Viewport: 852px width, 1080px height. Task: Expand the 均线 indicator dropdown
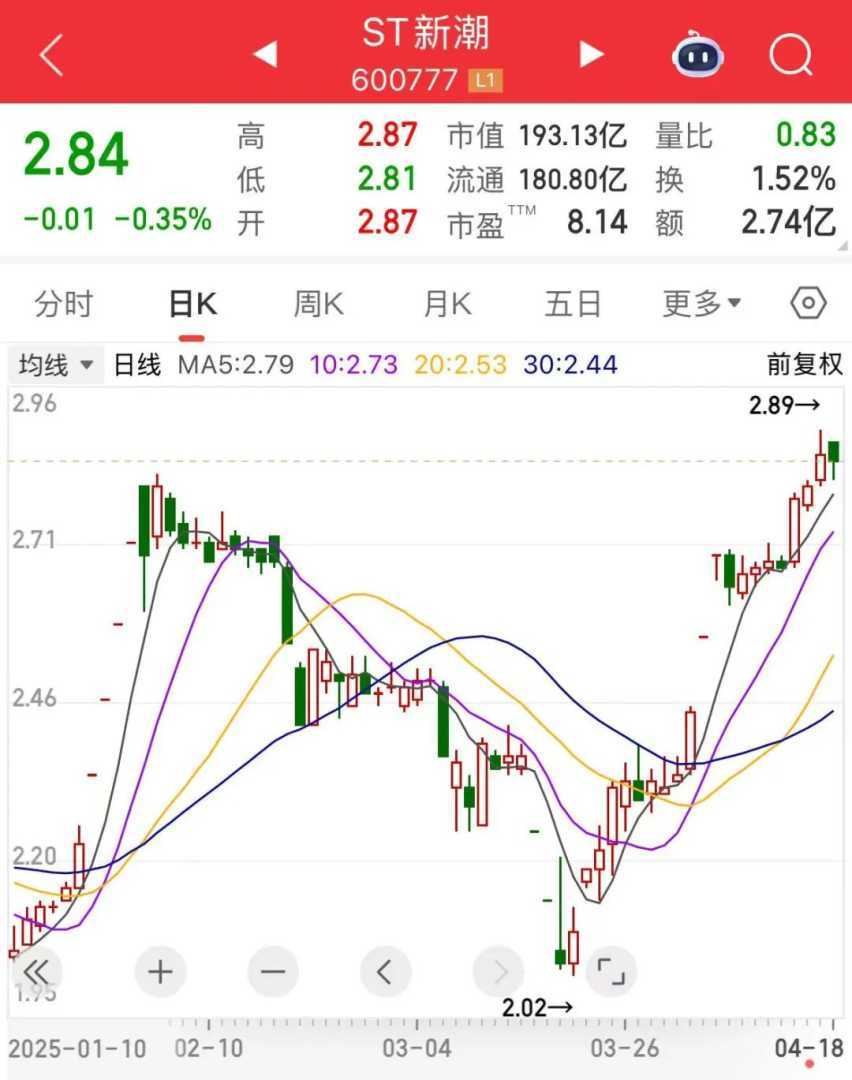point(57,365)
